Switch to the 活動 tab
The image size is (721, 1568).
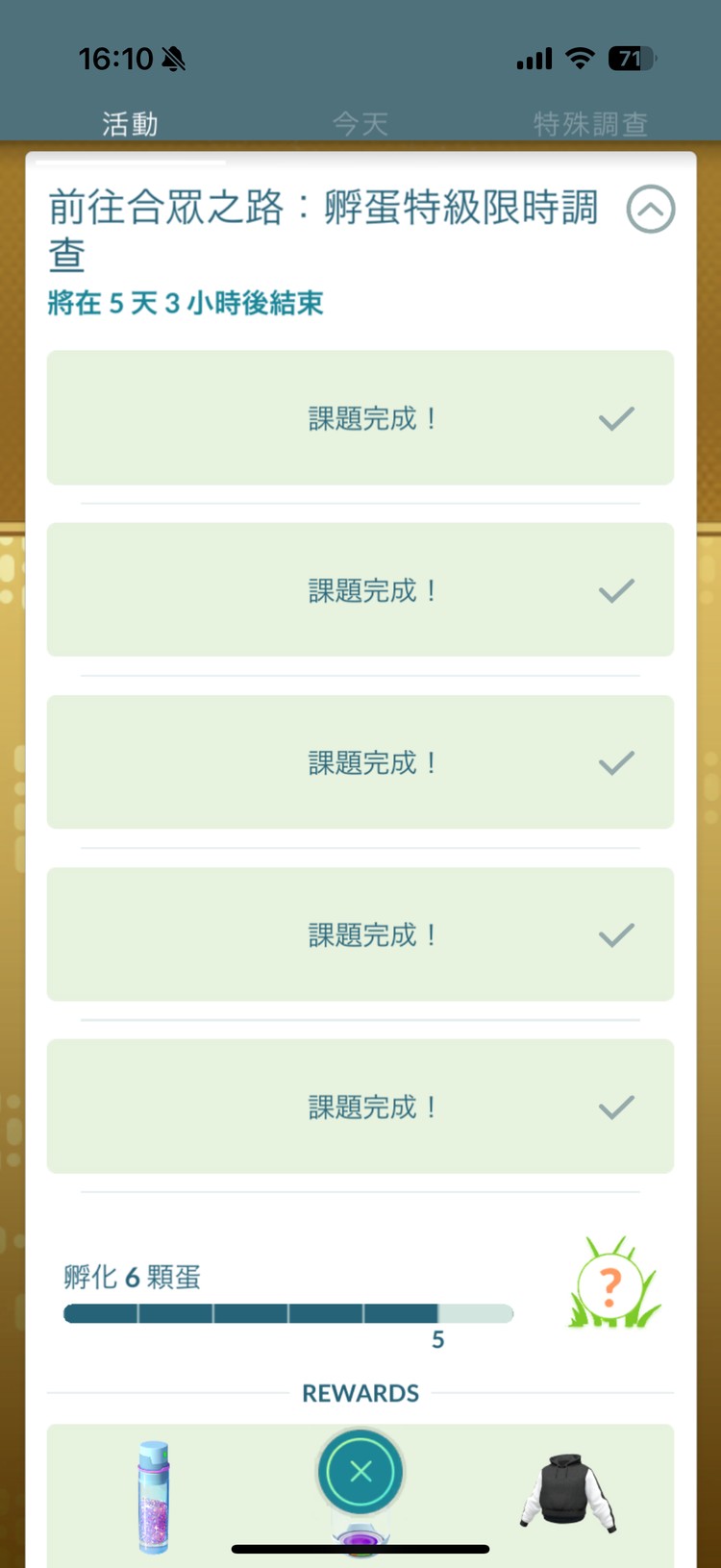130,124
